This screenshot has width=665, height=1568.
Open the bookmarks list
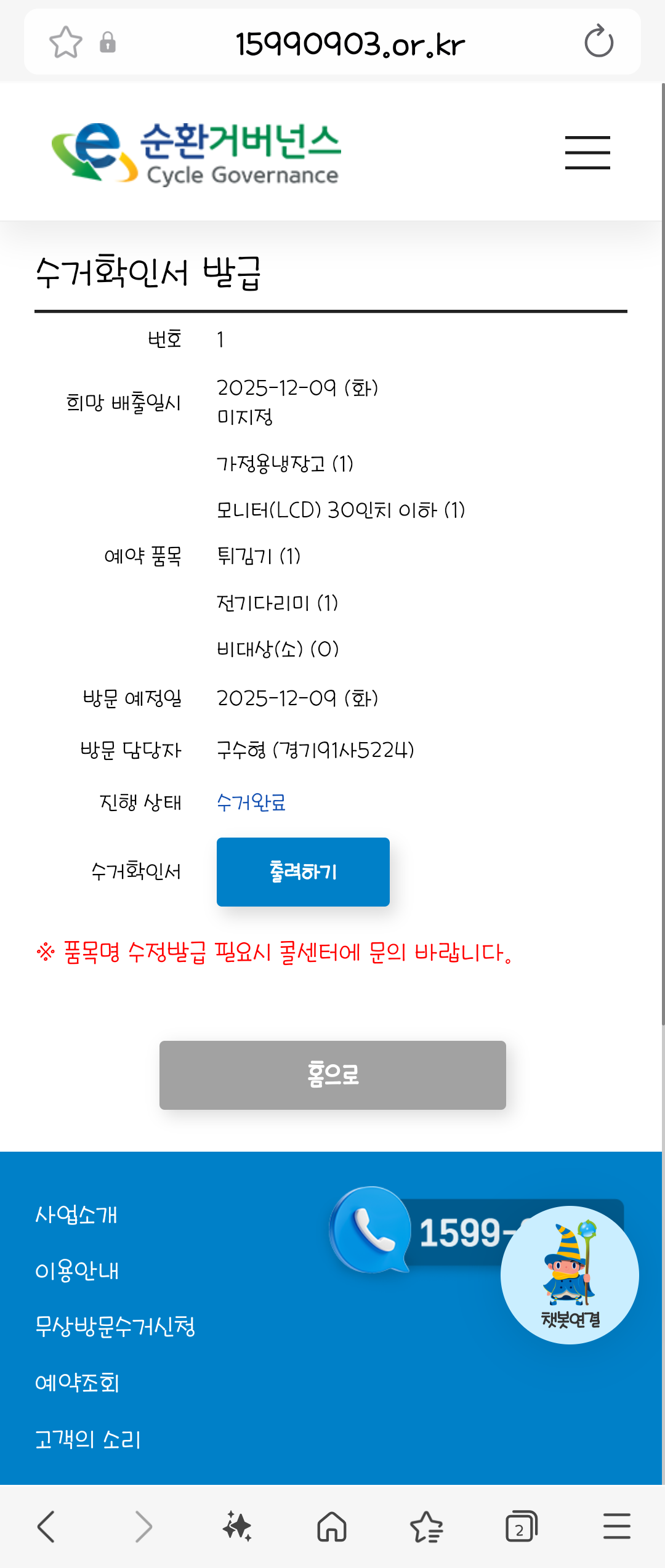pyautogui.click(x=427, y=1527)
